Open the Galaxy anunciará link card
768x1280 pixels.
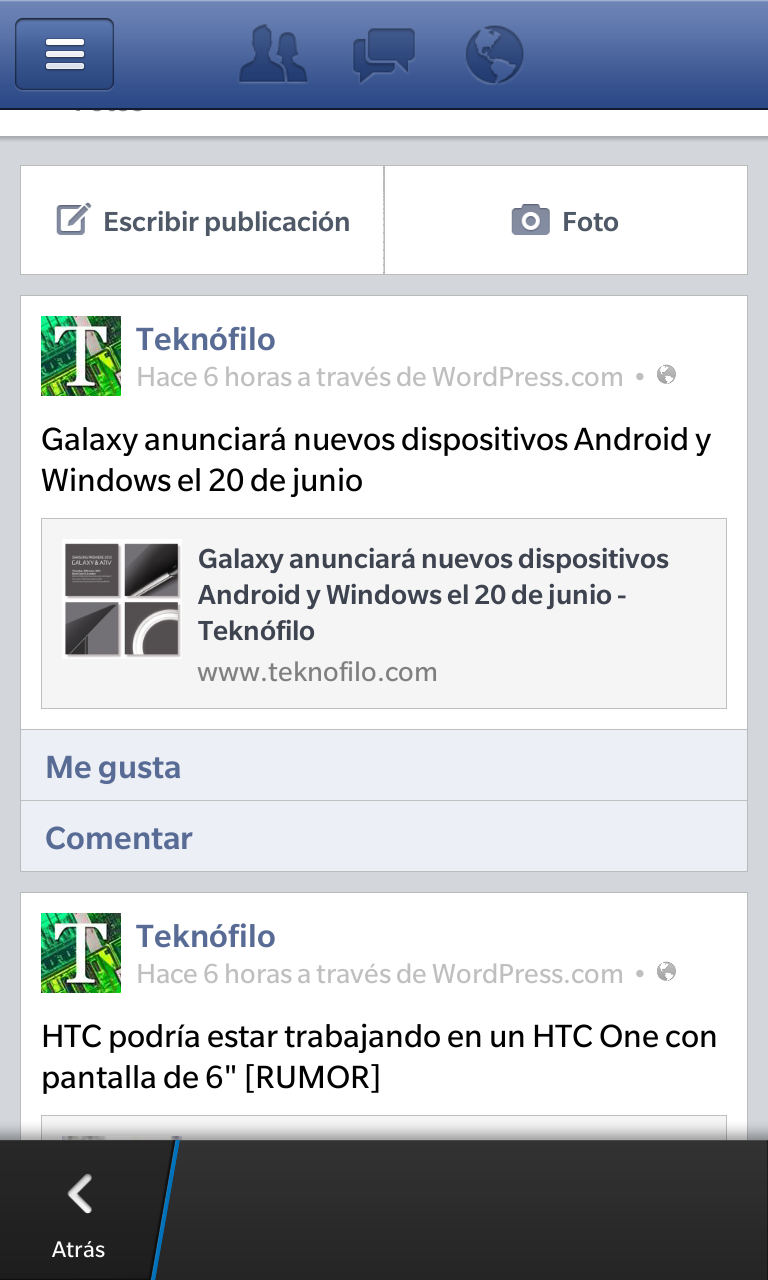(x=384, y=613)
